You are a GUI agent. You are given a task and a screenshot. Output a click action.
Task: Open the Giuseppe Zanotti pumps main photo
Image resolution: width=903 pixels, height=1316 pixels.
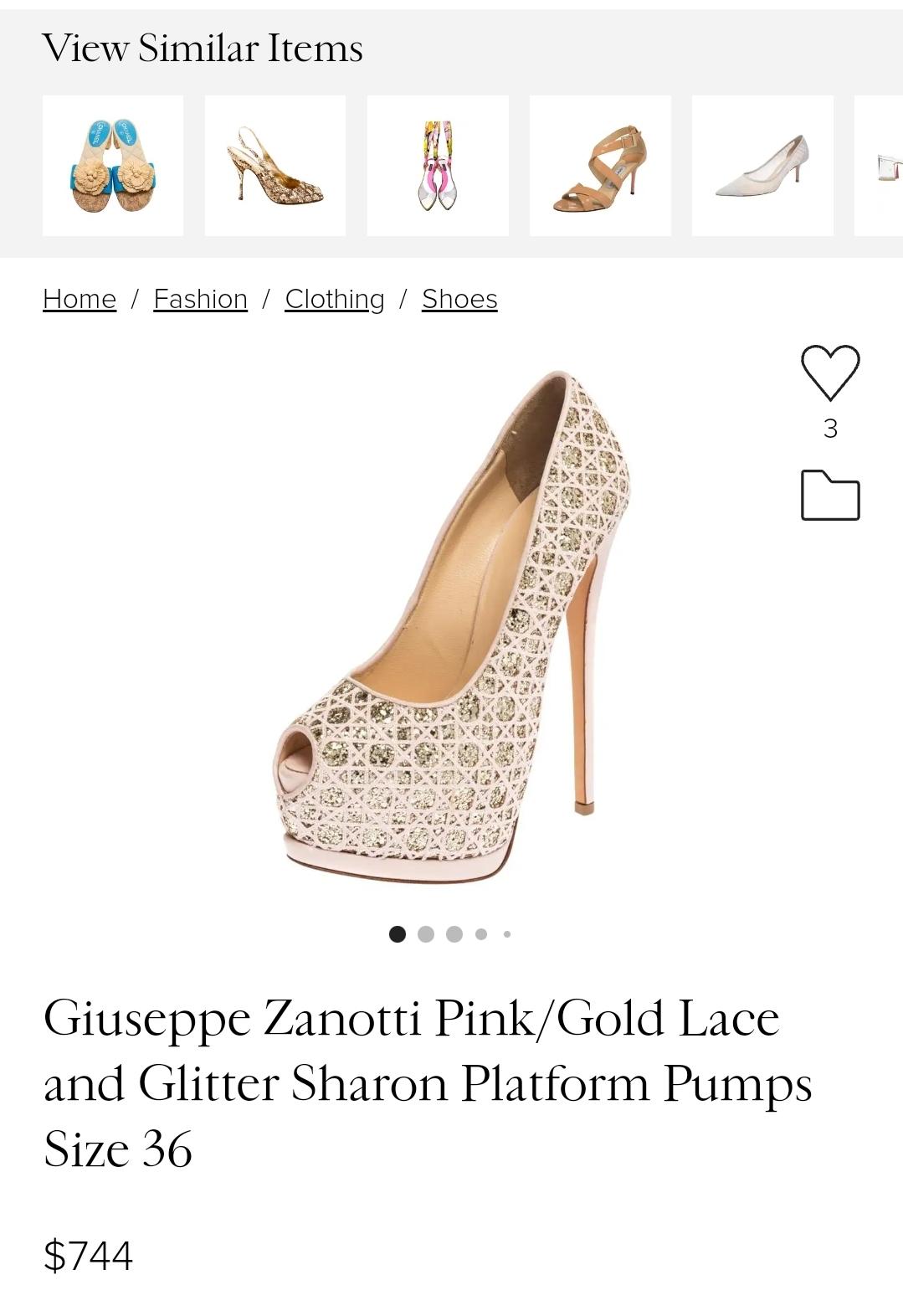(x=452, y=624)
